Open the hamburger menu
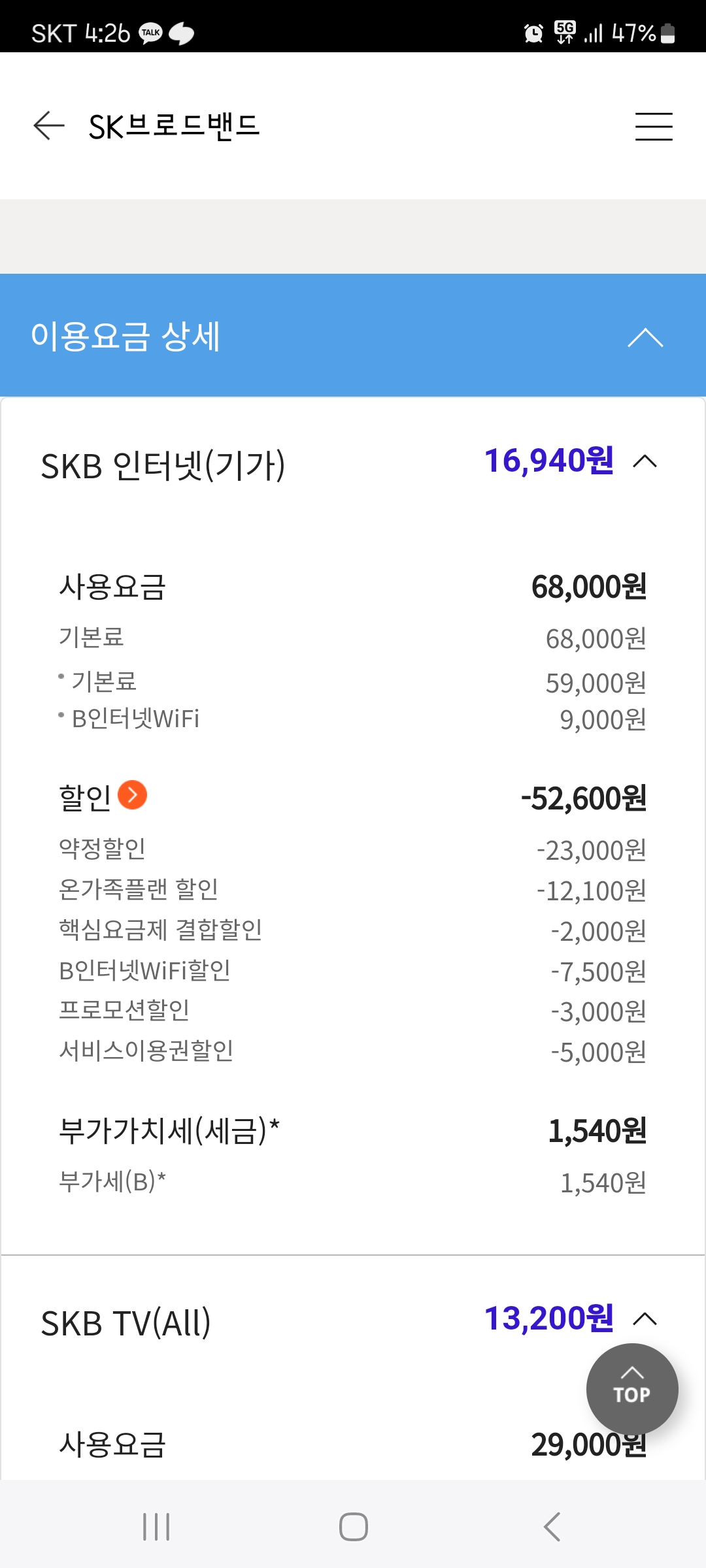 tap(654, 126)
